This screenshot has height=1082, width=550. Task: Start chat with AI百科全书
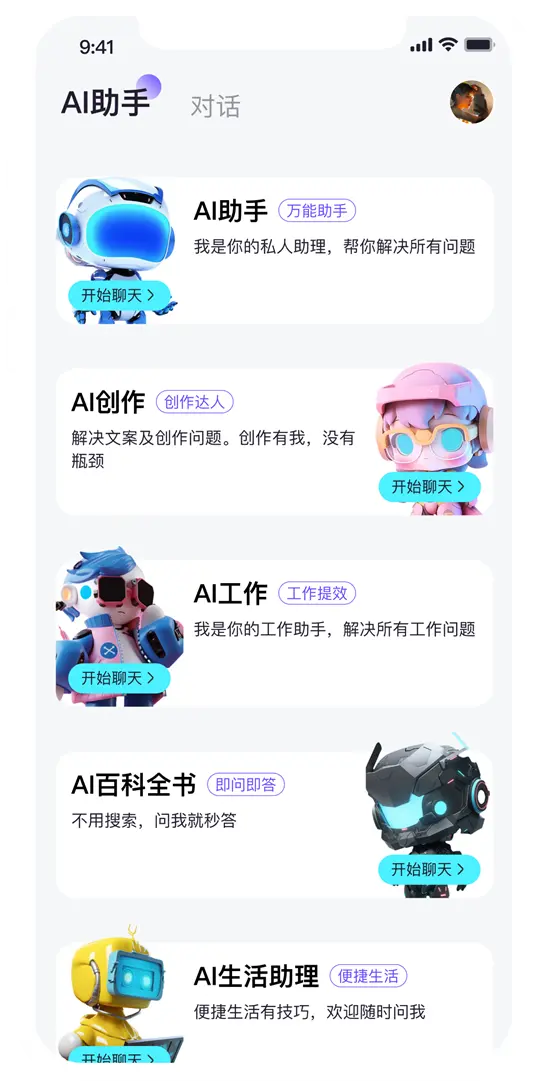(429, 869)
